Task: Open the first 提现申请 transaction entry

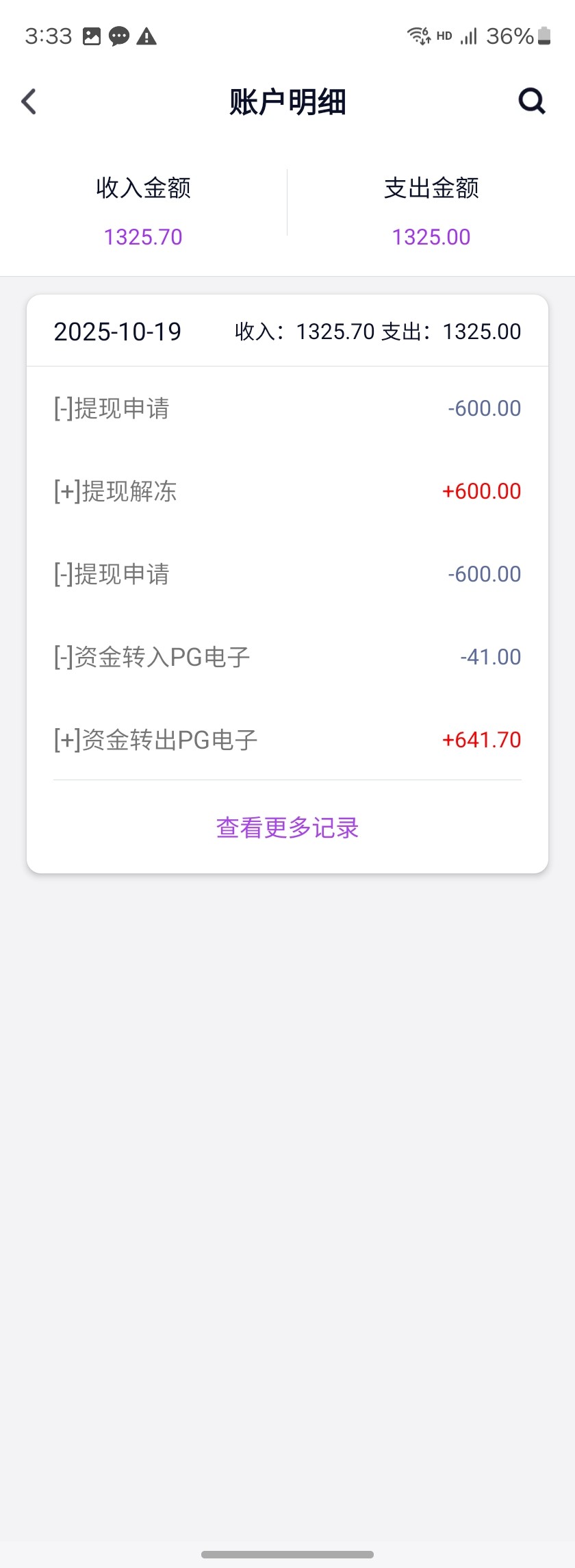Action: click(287, 408)
